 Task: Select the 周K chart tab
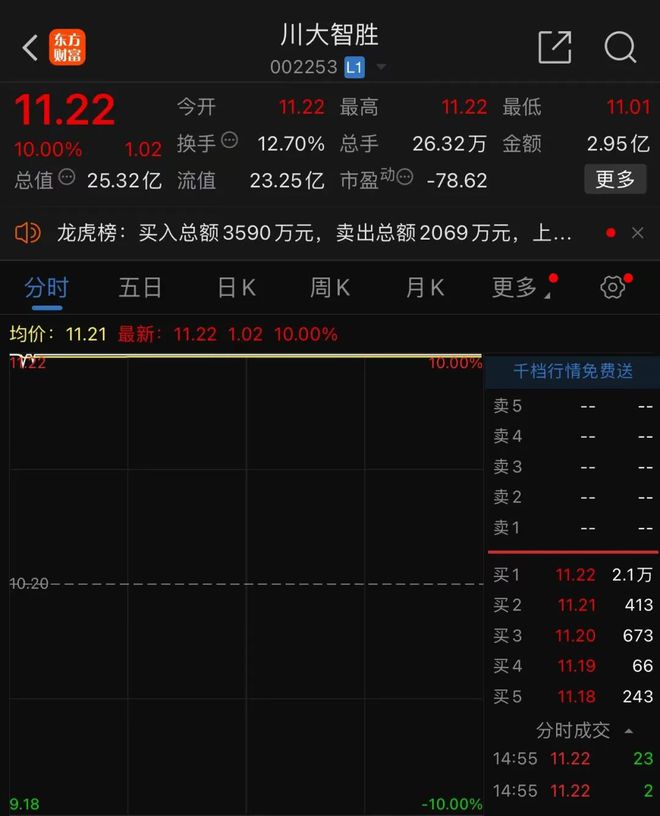tap(330, 288)
